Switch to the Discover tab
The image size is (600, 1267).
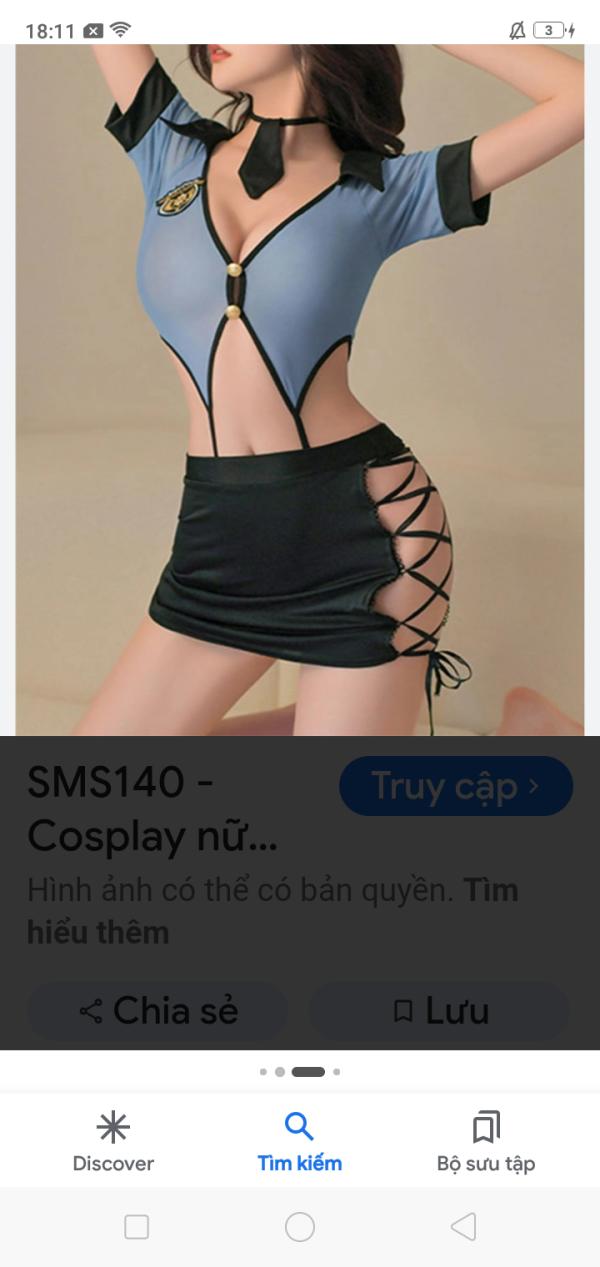click(113, 1141)
